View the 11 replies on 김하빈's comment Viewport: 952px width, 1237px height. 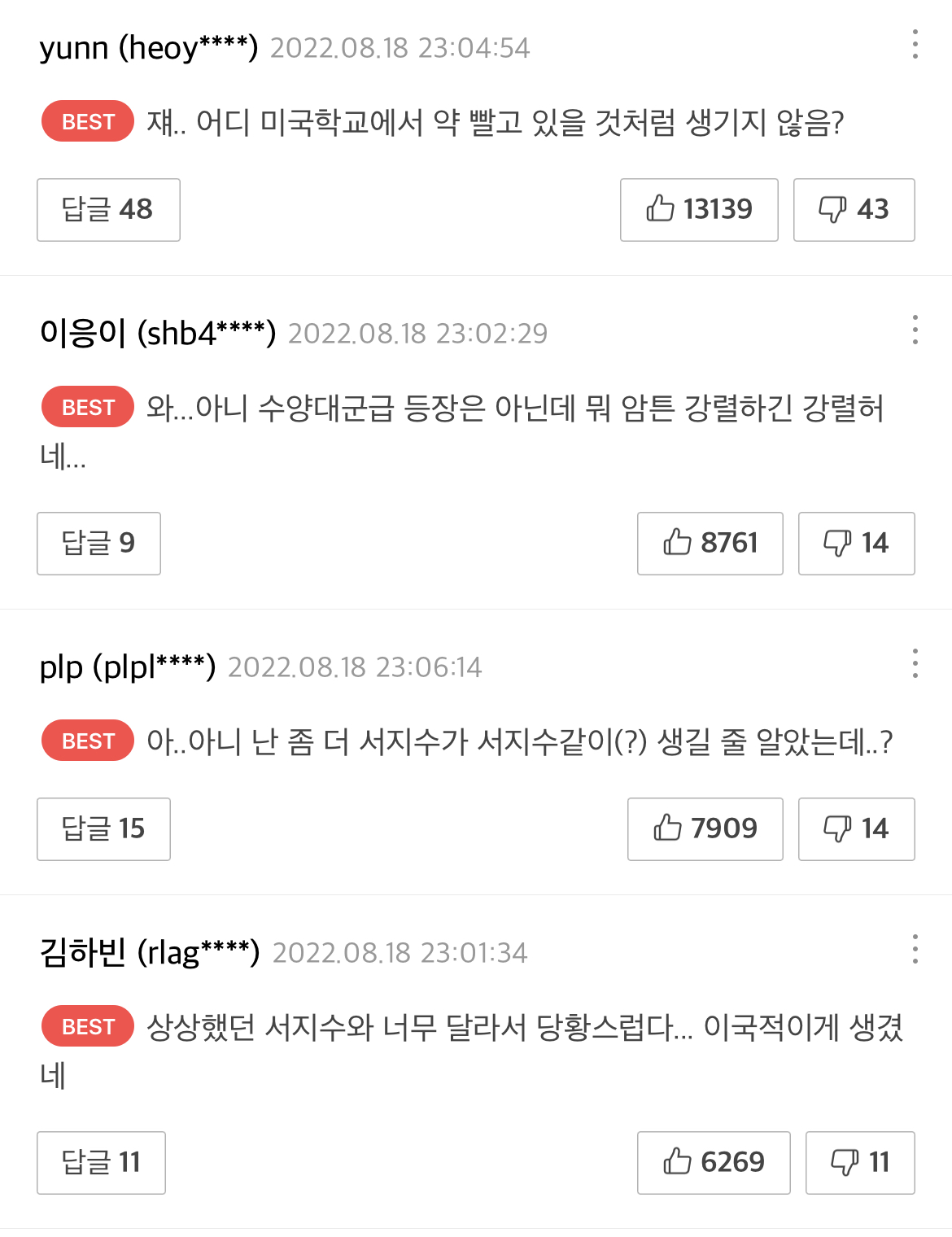[101, 1163]
